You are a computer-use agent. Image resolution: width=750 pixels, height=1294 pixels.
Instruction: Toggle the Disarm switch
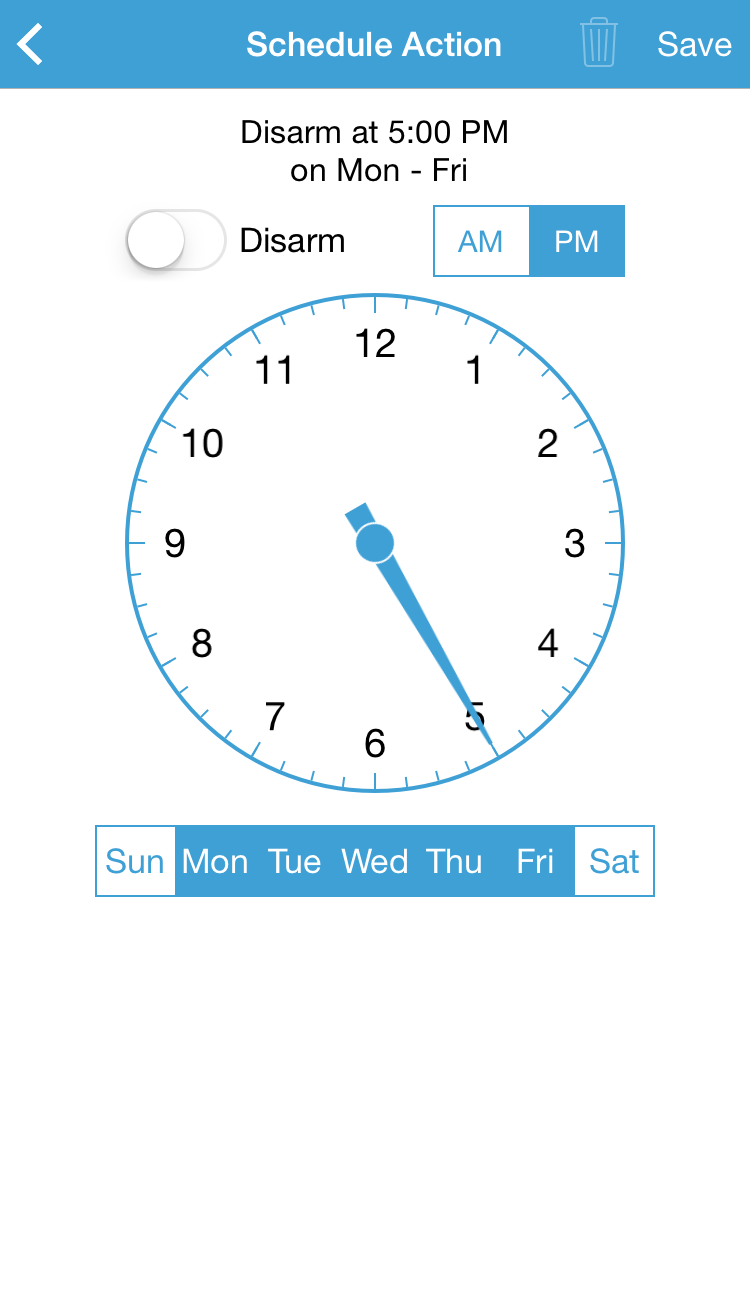point(177,240)
